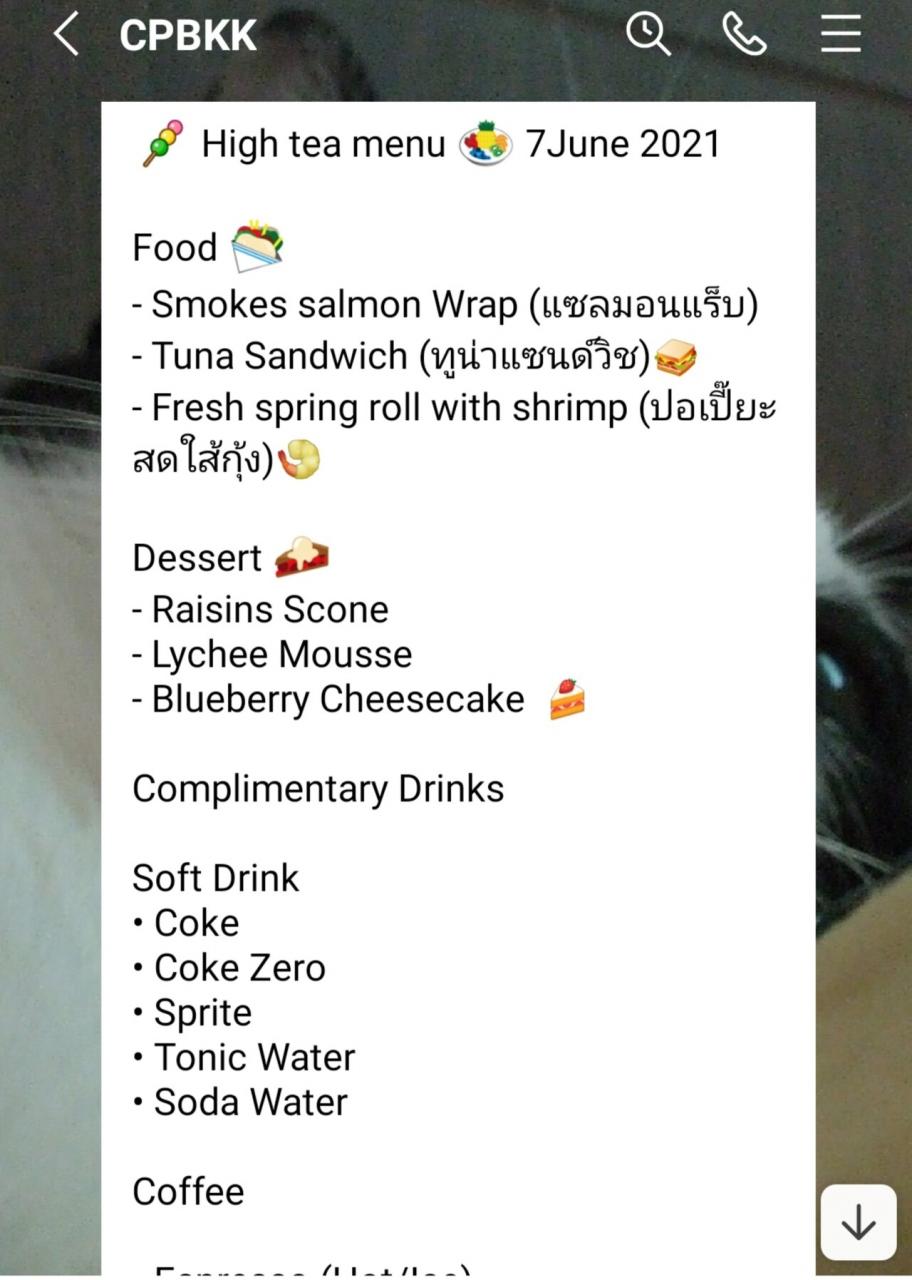Open the chat menu
This screenshot has height=1280, width=912.
pos(840,35)
